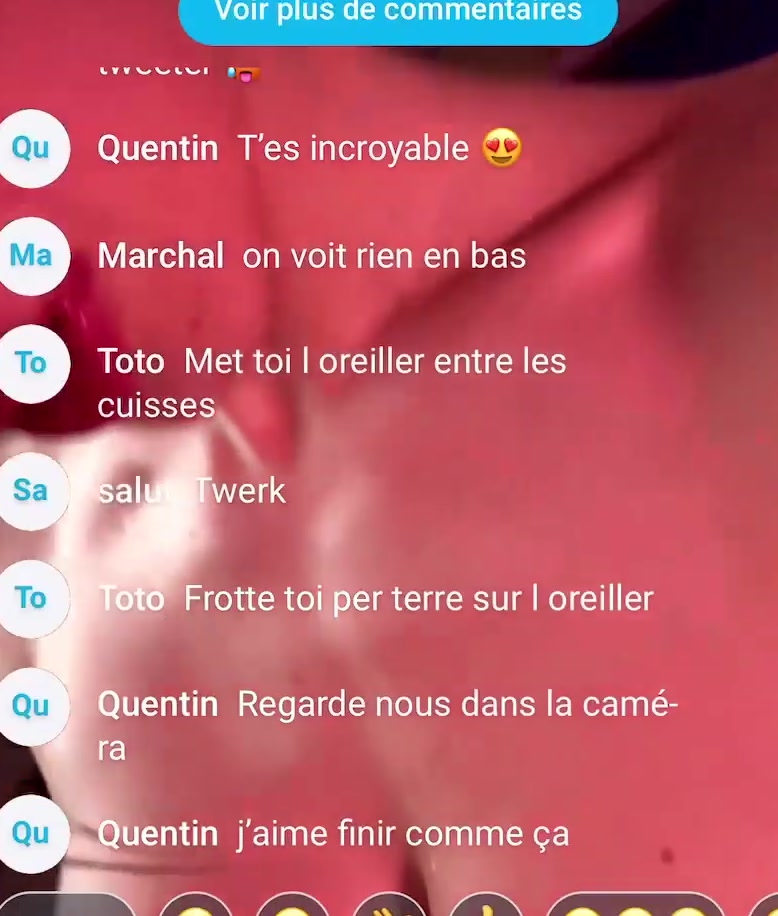
Task: View Toto's avatar next to 'Met toi l oreiller'
Action: click(30, 363)
